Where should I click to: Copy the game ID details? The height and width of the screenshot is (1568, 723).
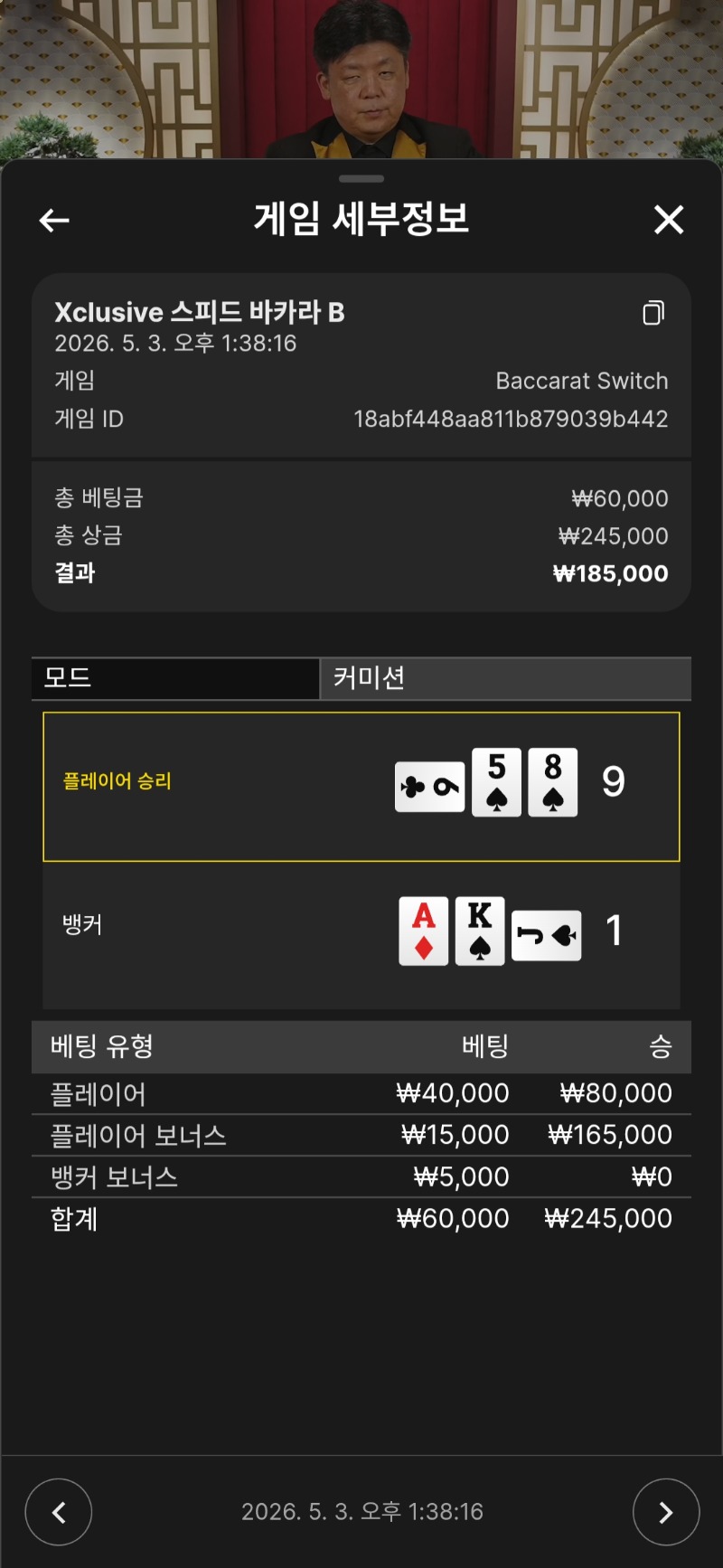pyautogui.click(x=653, y=313)
